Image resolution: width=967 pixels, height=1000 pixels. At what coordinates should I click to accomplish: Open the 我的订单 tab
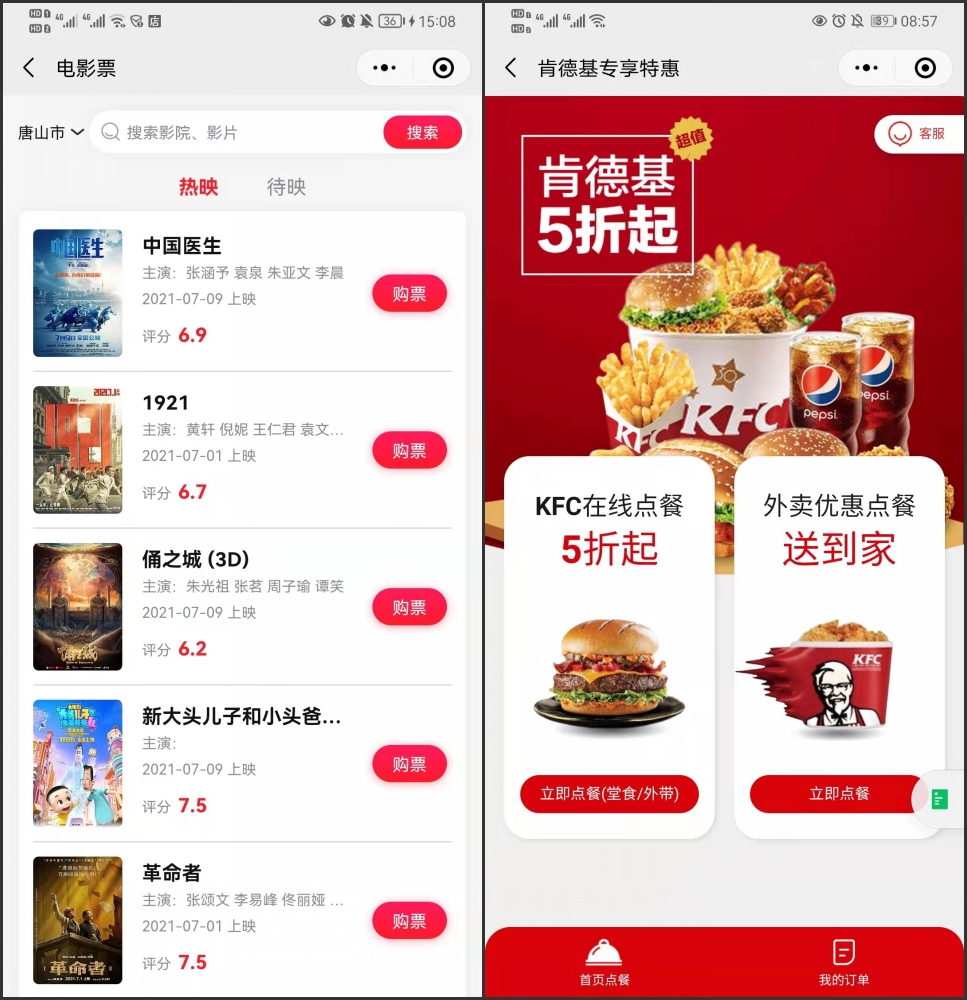[844, 964]
